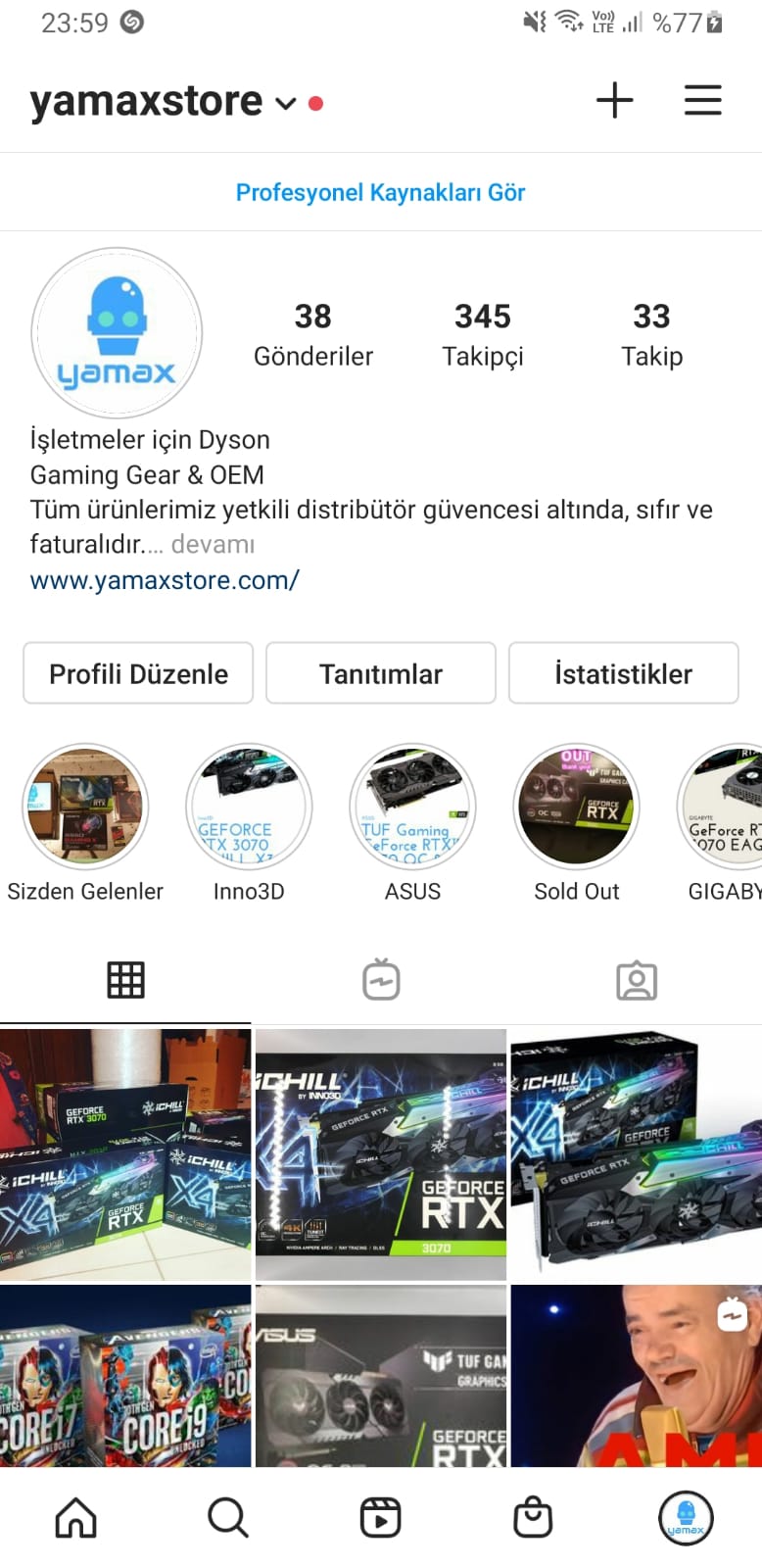762x1568 pixels.
Task: Open the Sizden Gelenler story highlight
Action: (85, 807)
